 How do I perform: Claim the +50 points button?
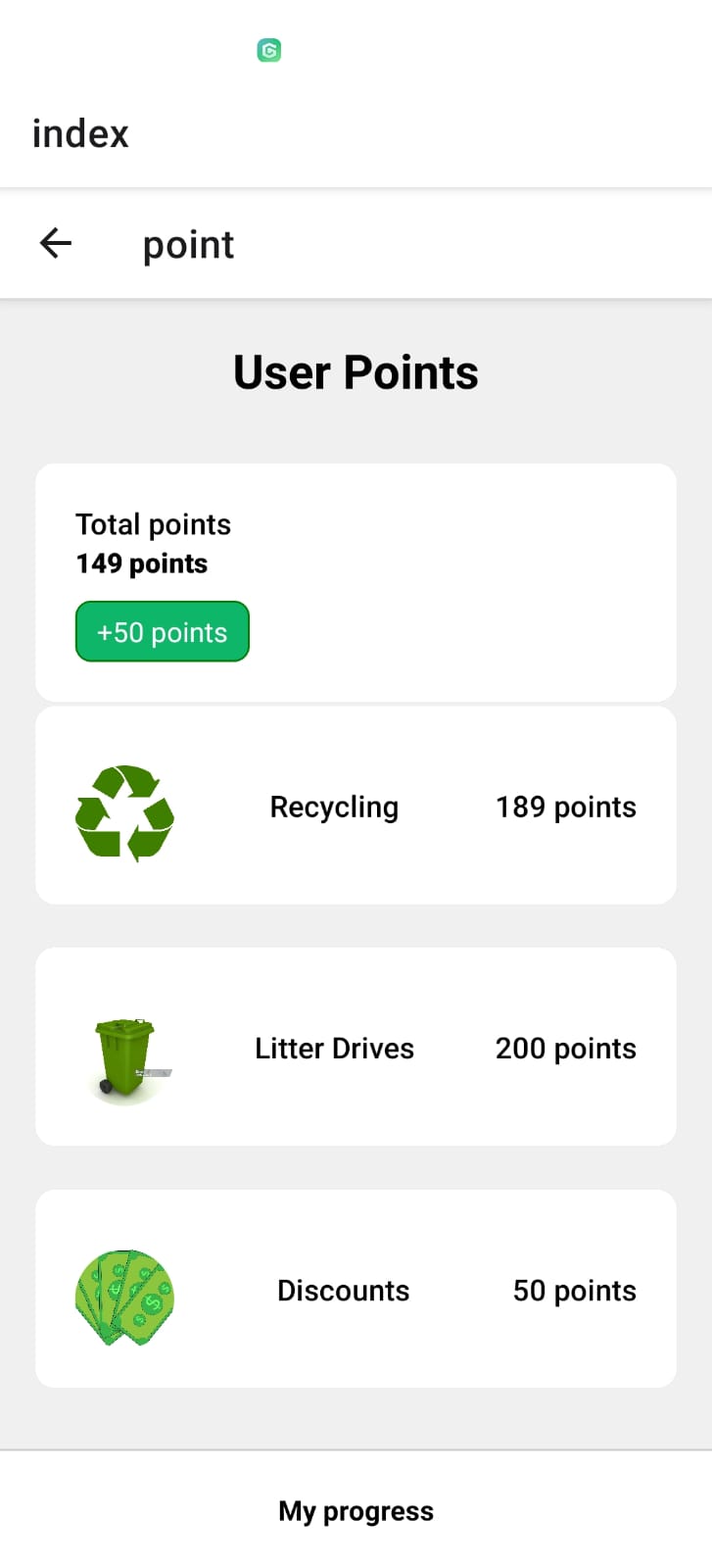pyautogui.click(x=163, y=632)
